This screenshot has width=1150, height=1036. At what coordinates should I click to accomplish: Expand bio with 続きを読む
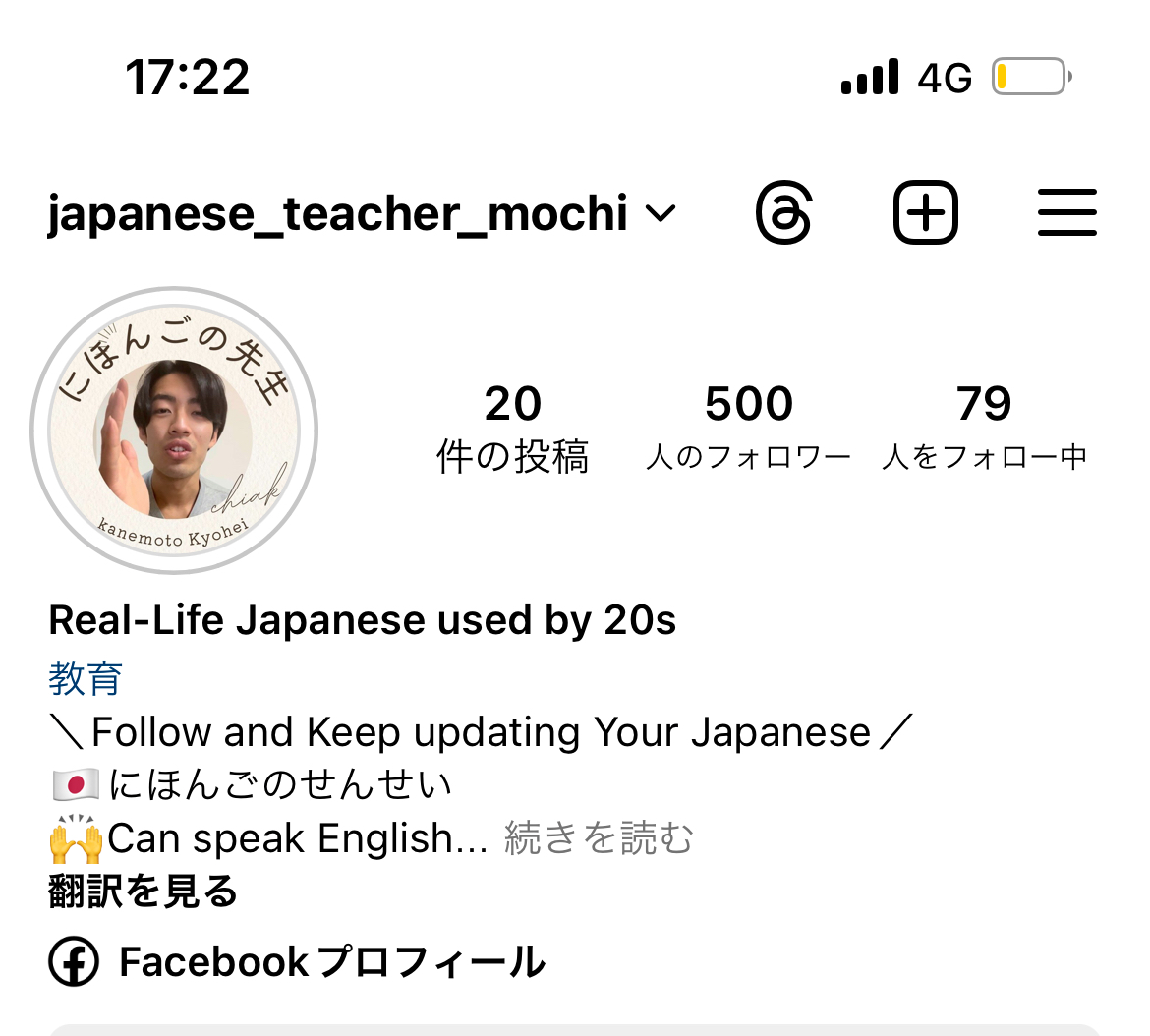599,838
